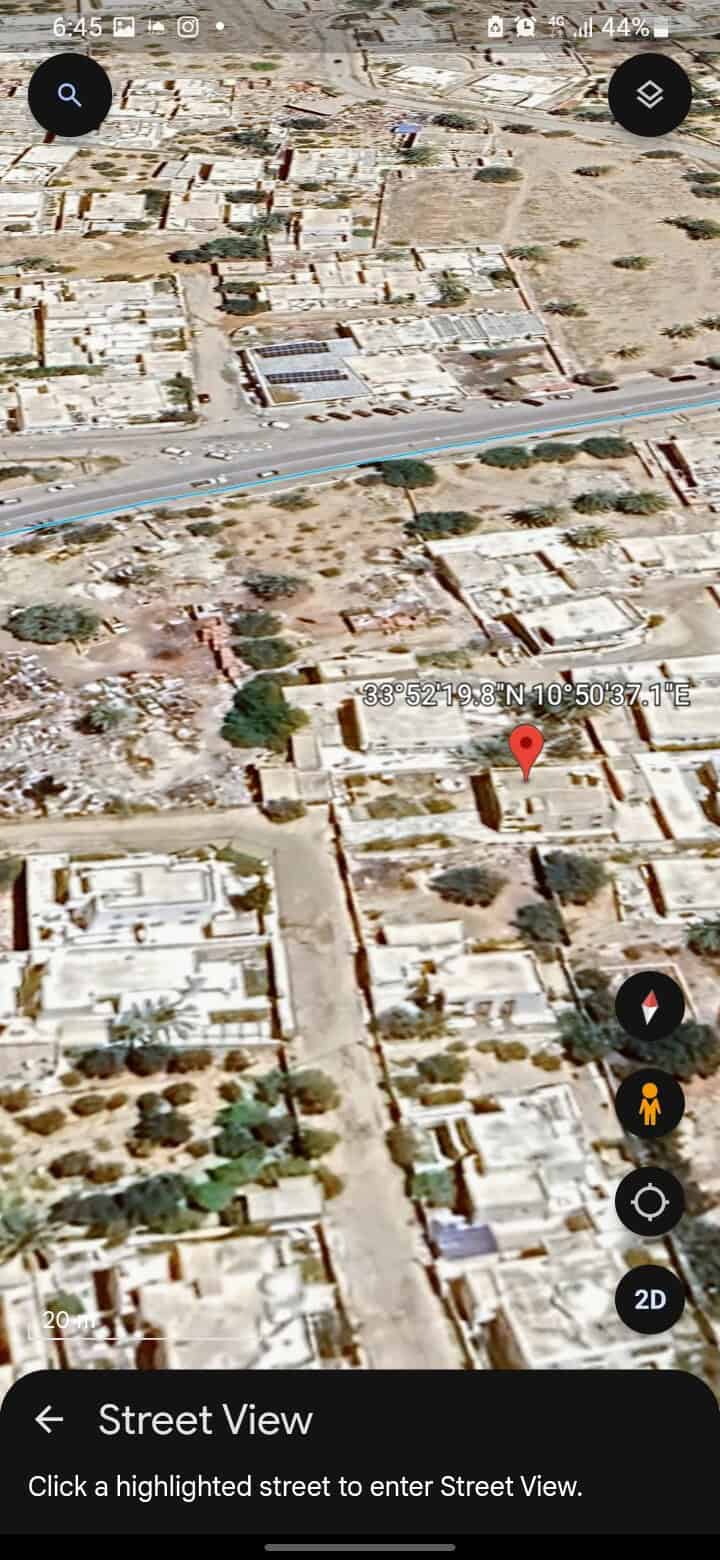This screenshot has height=1560, width=720.
Task: Switch the map to 2D view
Action: click(650, 1299)
